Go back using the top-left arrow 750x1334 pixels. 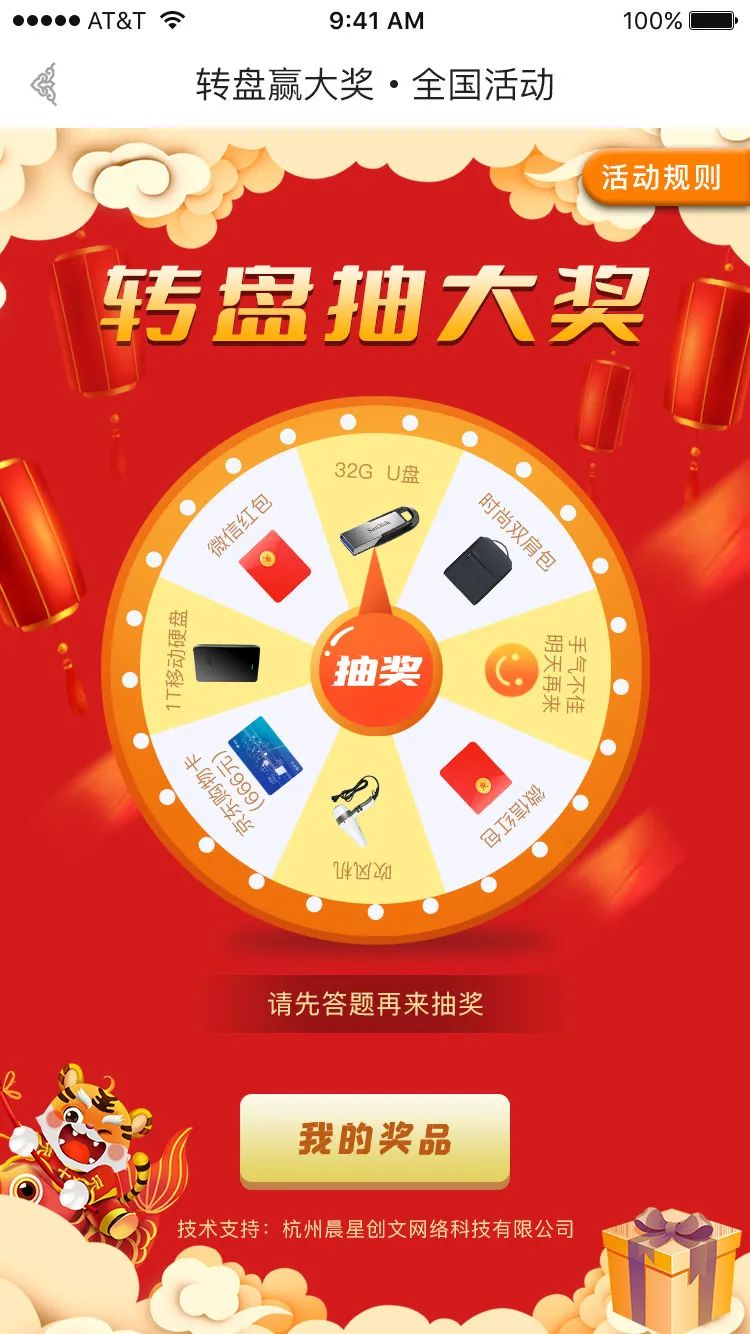click(x=44, y=84)
